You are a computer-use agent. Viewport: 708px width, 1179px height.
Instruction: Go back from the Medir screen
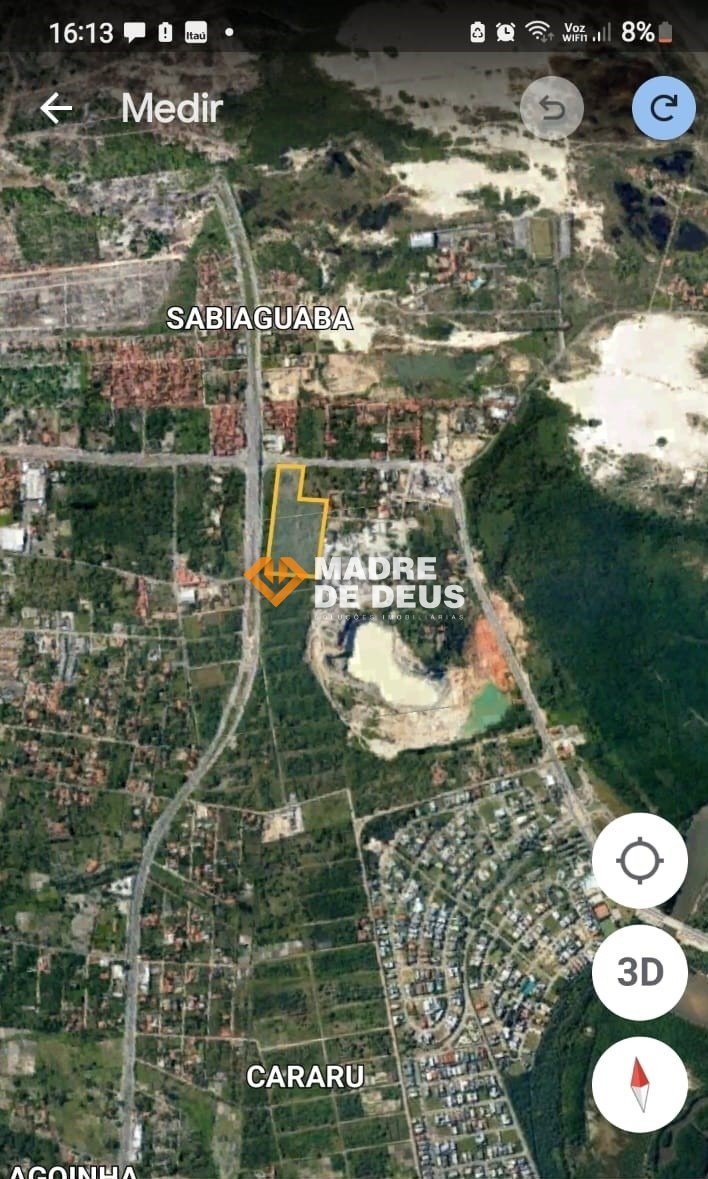tap(56, 108)
